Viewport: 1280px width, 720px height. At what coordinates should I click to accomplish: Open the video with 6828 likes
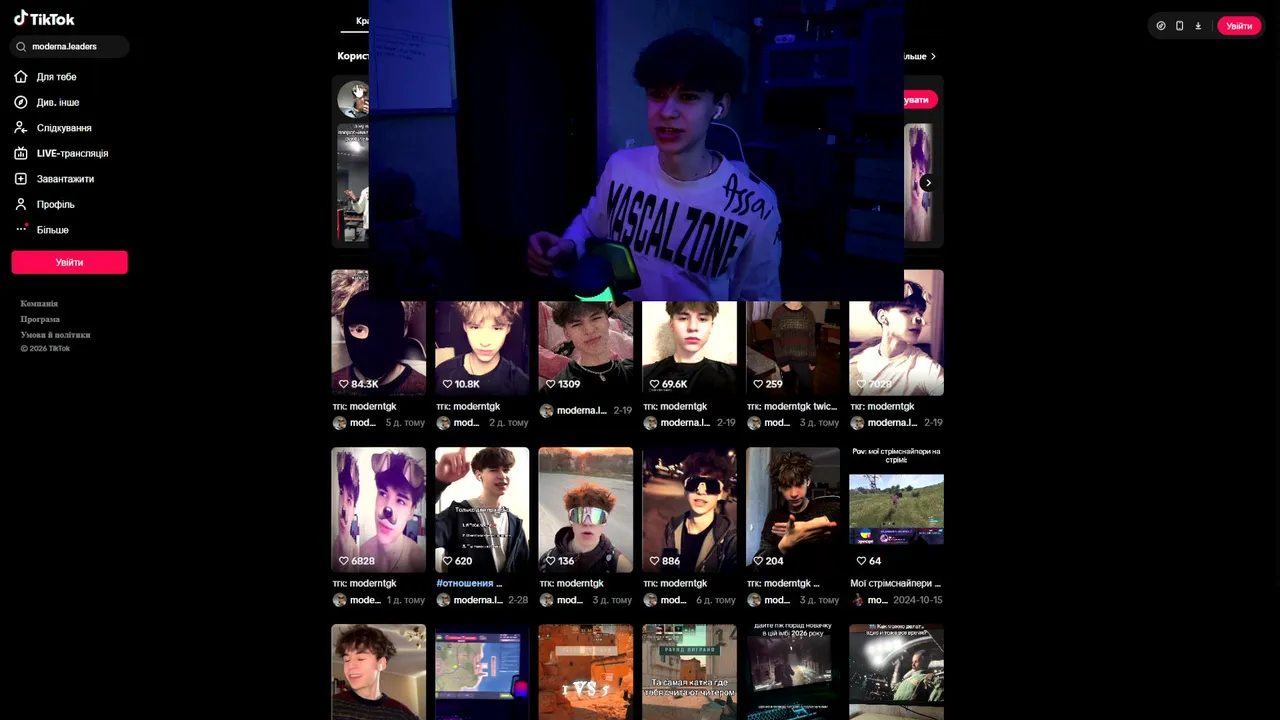(378, 508)
